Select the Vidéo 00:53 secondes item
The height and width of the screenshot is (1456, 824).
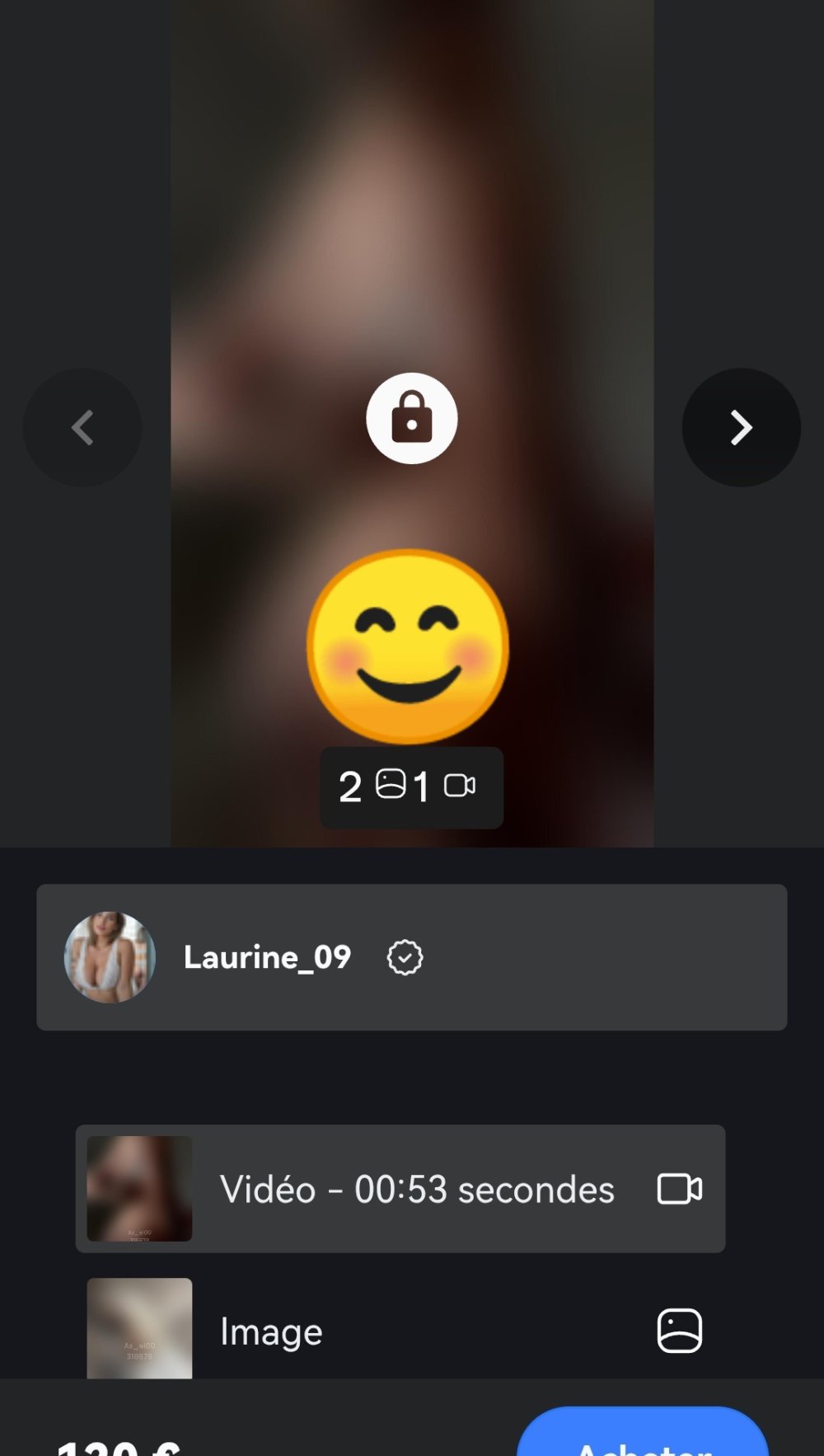pos(400,1188)
